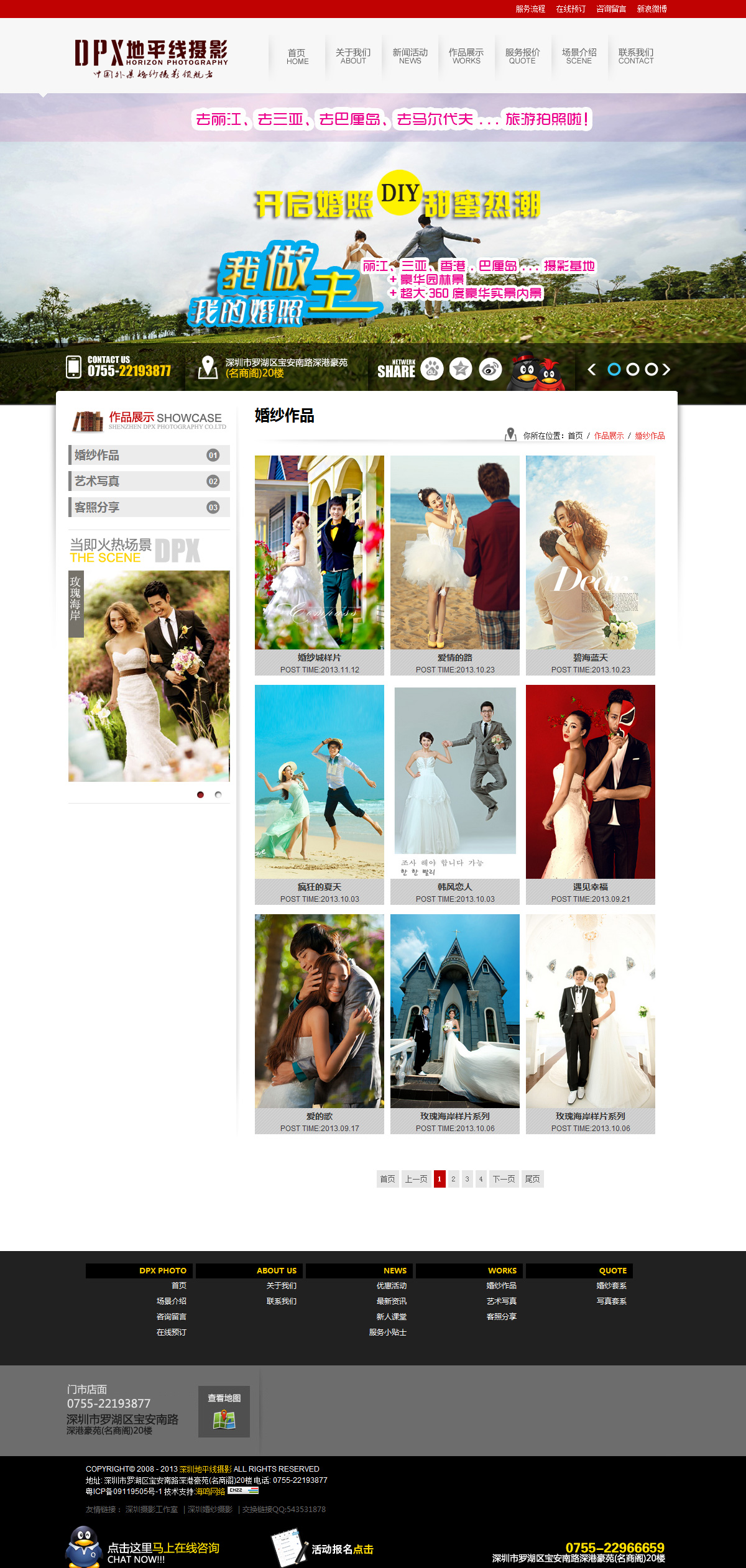Viewport: 746px width, 1568px height.
Task: Jump to 尾页 last page
Action: pyautogui.click(x=532, y=1179)
